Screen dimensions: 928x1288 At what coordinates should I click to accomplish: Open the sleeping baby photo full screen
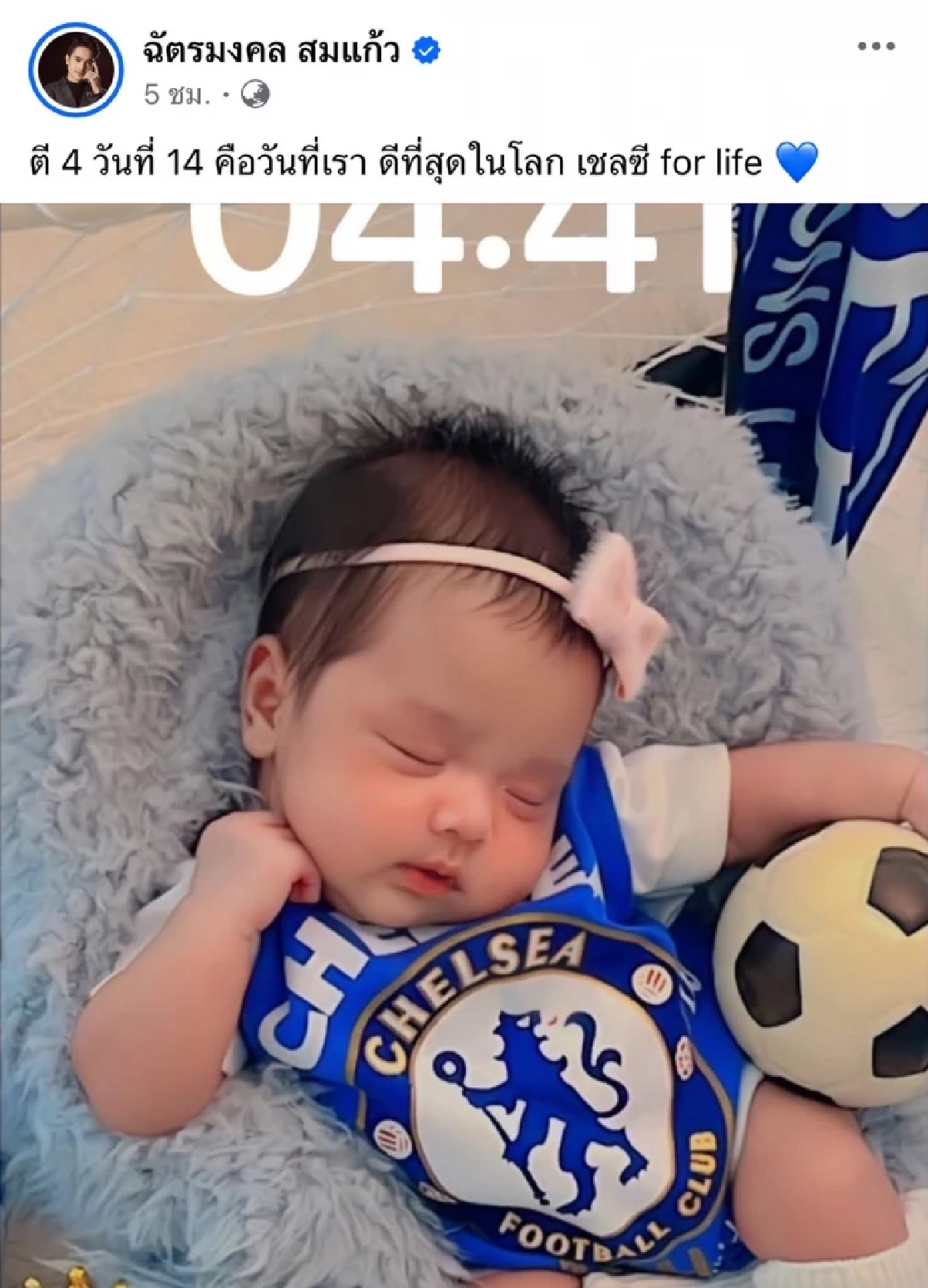(x=464, y=743)
